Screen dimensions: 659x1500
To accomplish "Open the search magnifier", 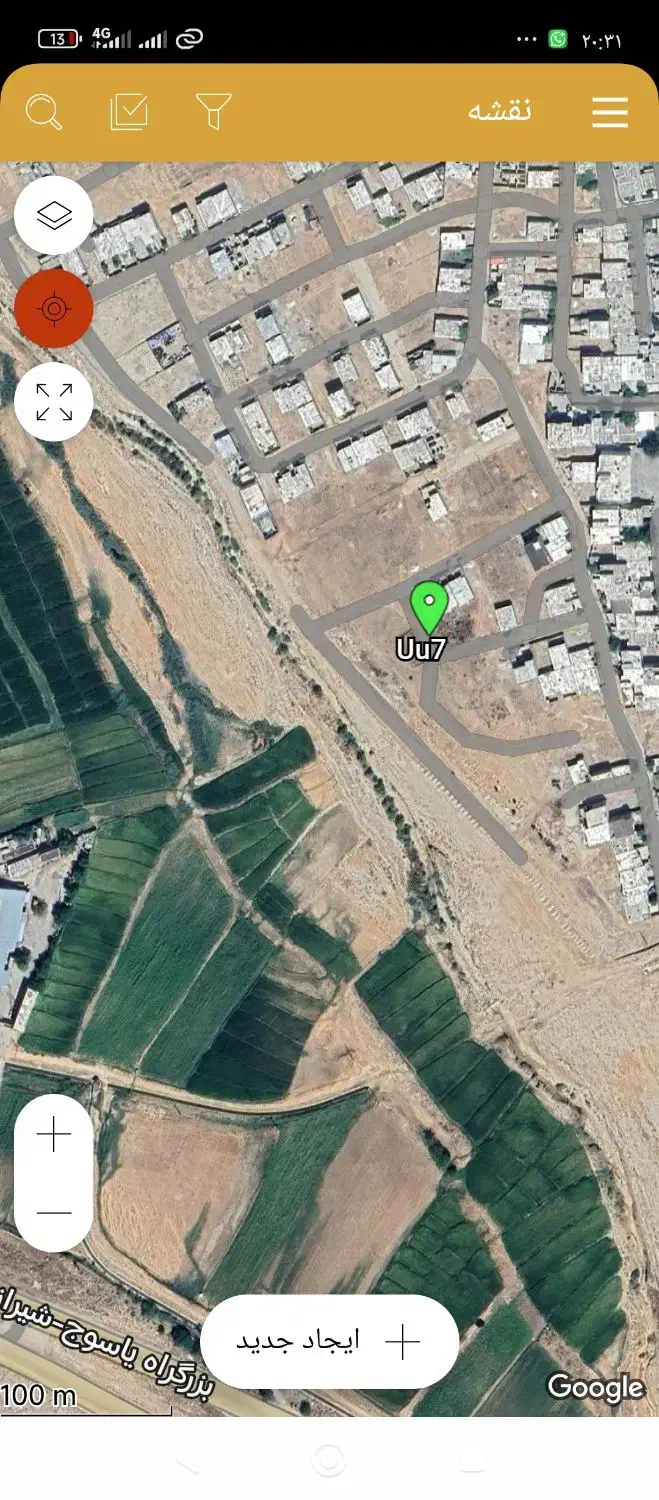I will point(44,112).
